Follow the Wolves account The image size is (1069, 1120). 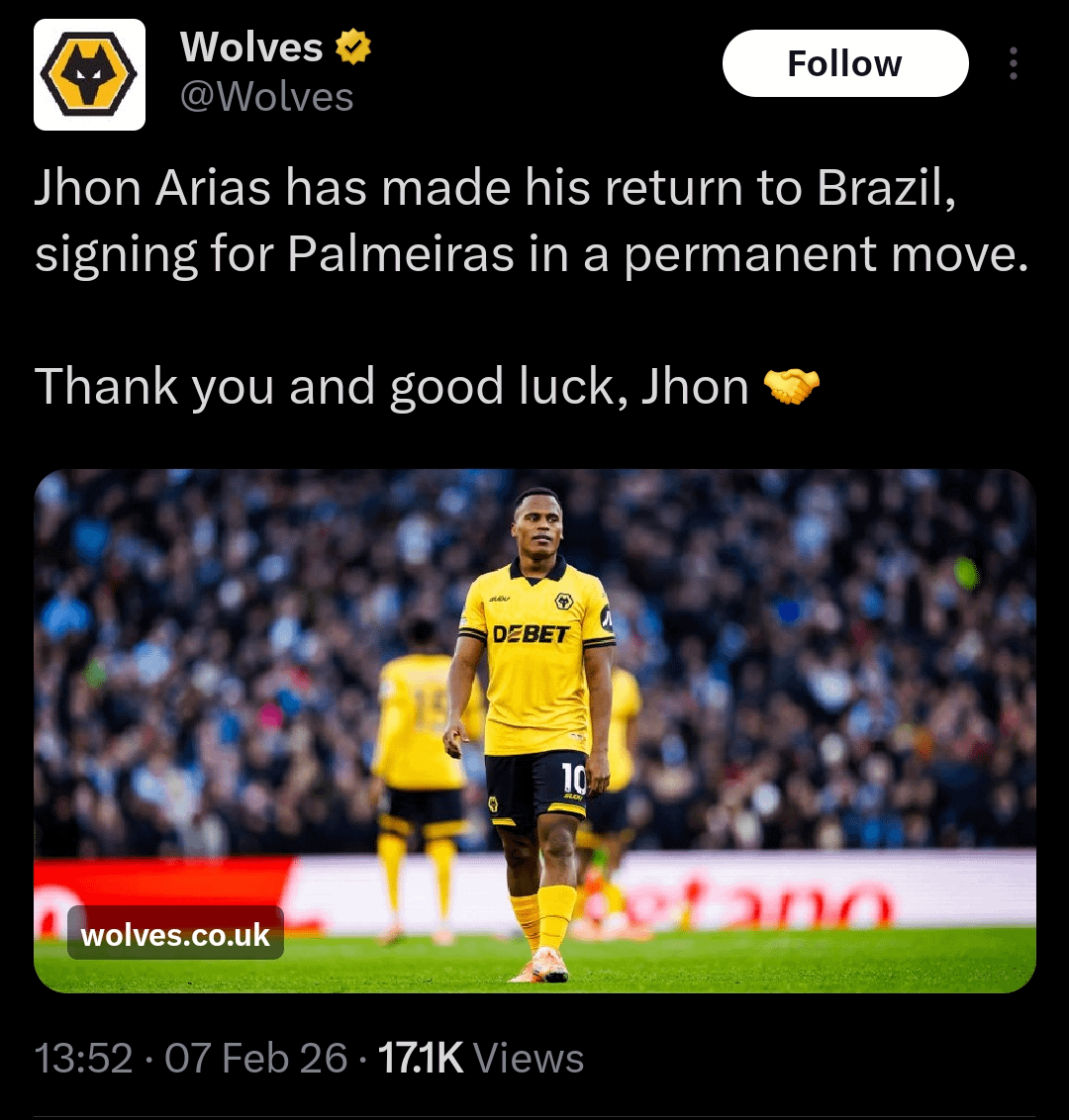click(x=844, y=64)
